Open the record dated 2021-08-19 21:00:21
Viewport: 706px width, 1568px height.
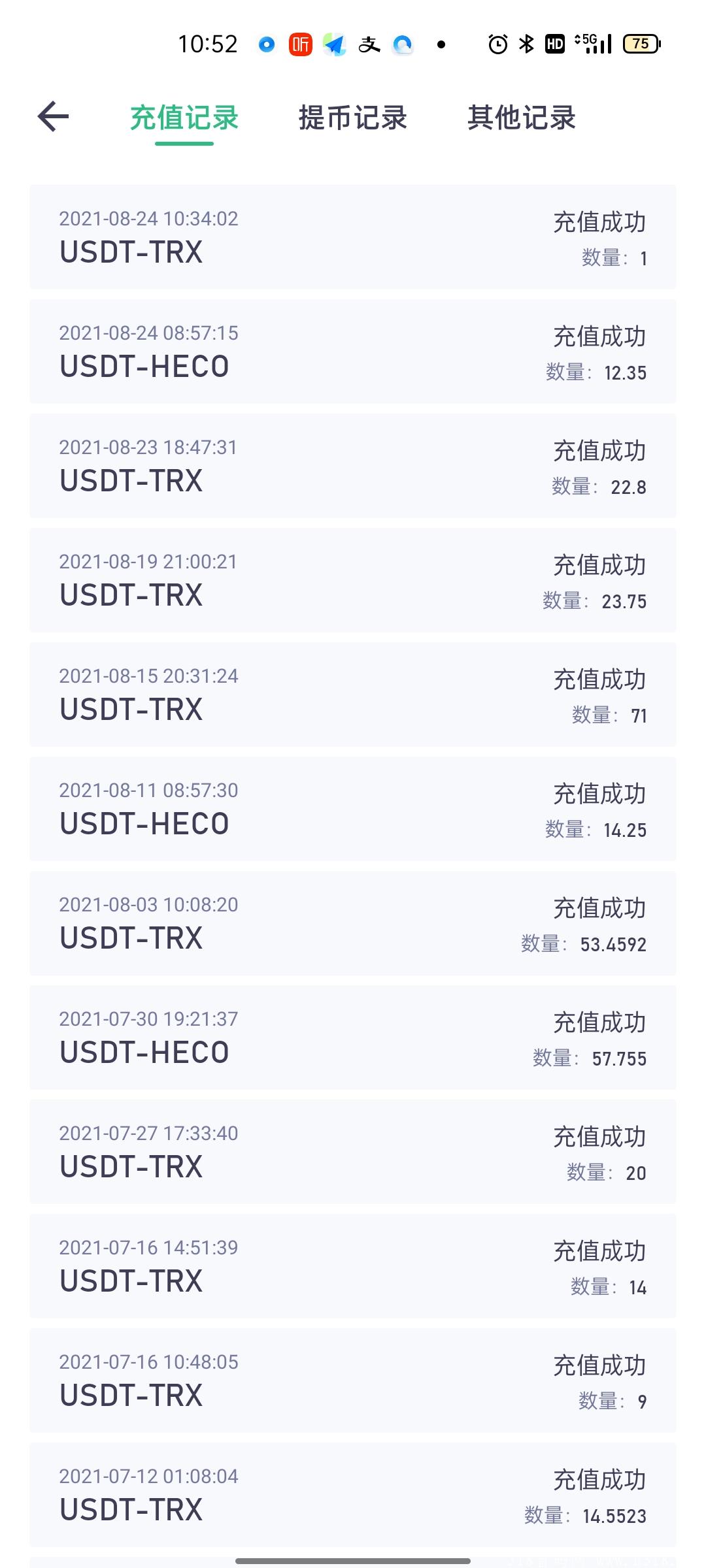coord(353,580)
